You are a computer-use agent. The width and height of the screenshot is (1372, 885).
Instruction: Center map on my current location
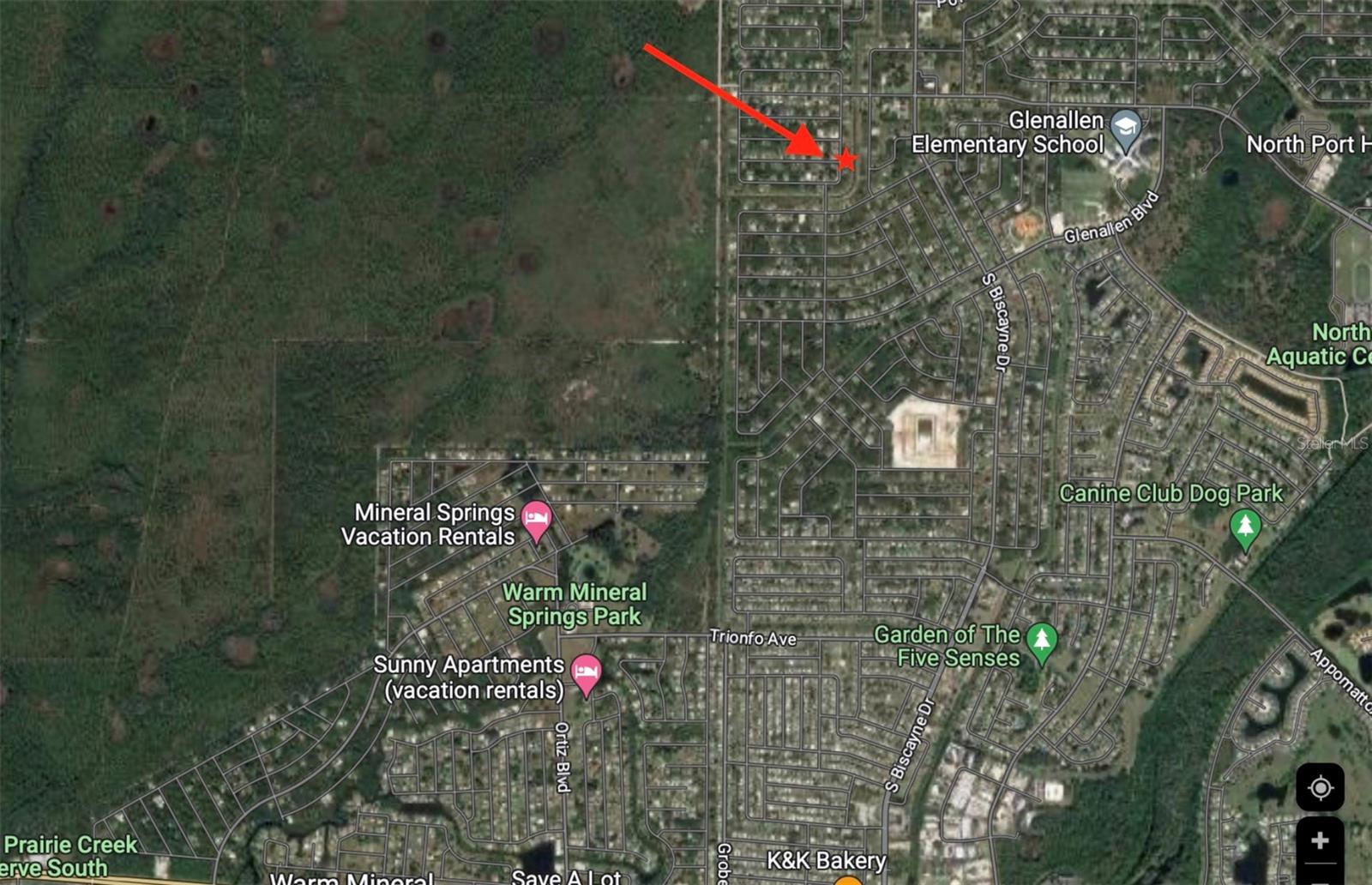(1320, 787)
